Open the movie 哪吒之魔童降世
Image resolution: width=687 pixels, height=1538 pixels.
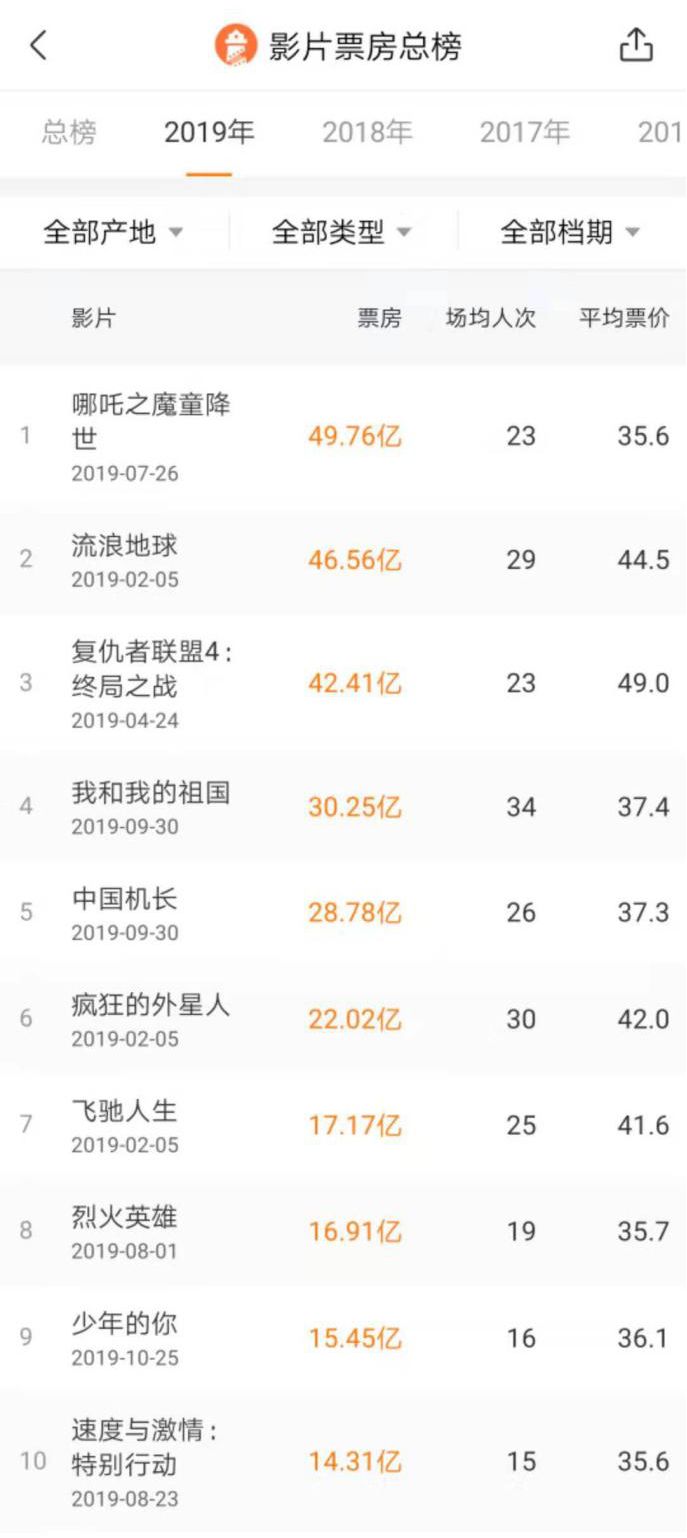(x=343, y=437)
